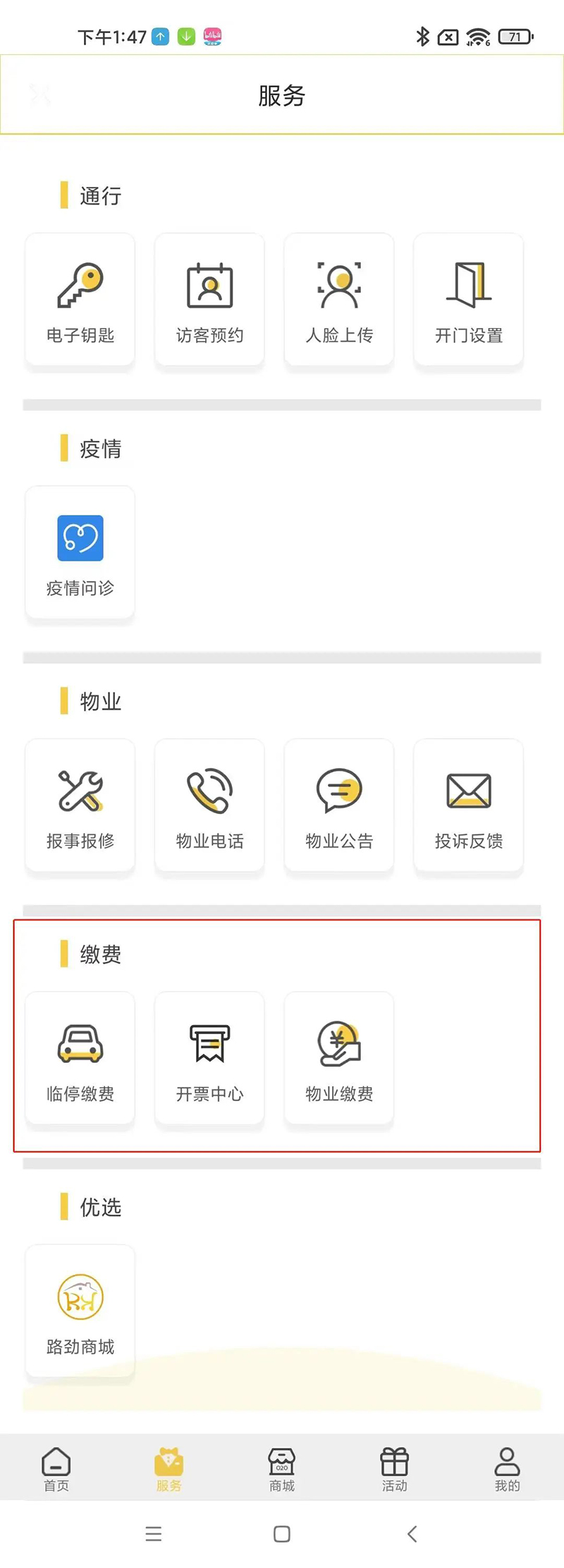Tap the system home button
Screen dimensions: 564x1568
[x=282, y=1534]
